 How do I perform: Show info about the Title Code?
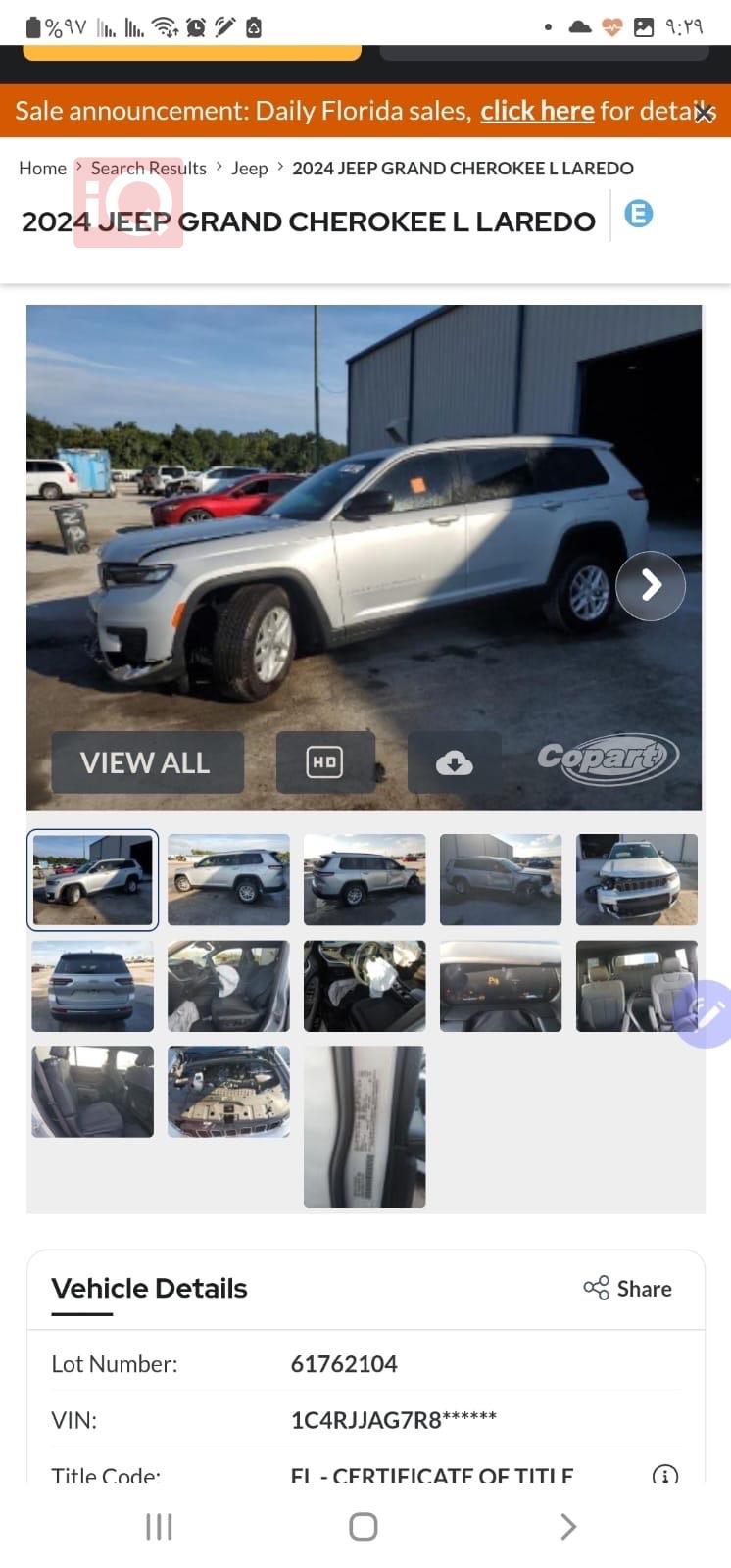(x=664, y=1474)
